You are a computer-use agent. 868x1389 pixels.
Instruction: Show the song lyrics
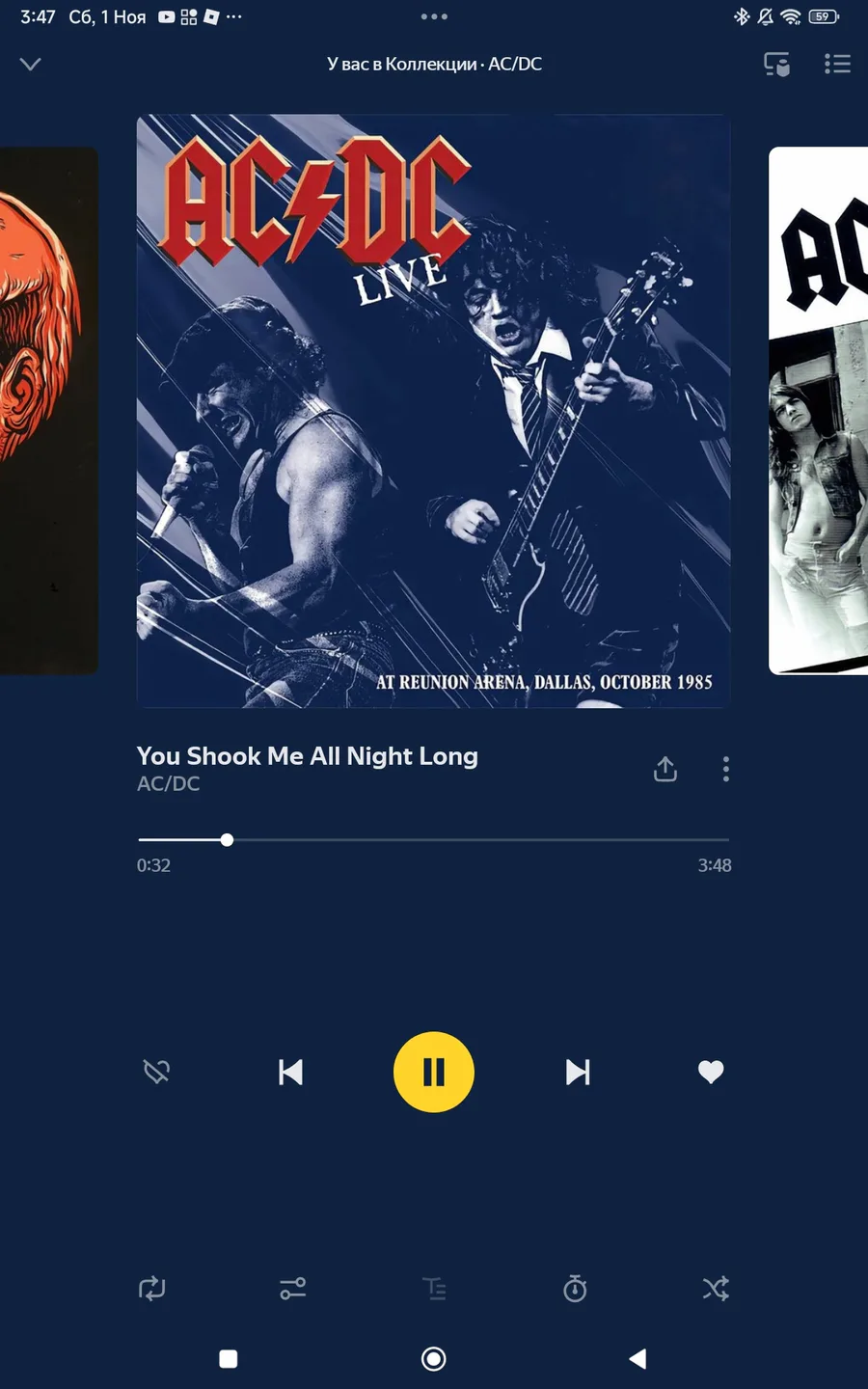435,1289
